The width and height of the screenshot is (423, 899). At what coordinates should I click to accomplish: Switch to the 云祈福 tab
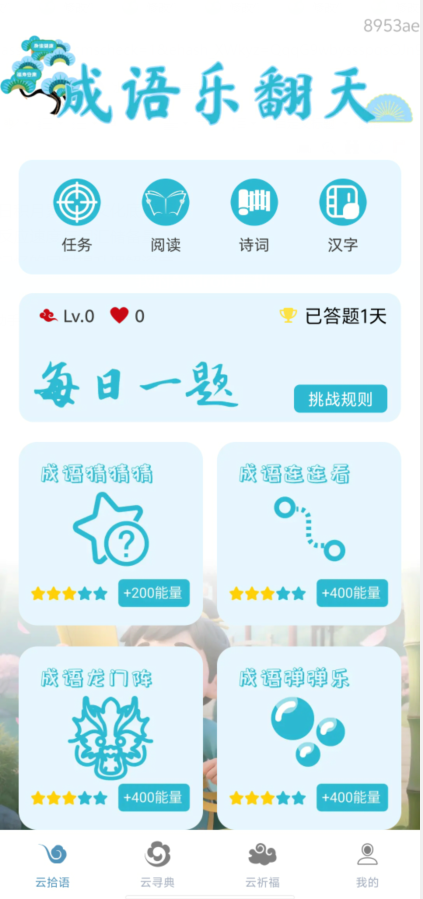point(263,865)
